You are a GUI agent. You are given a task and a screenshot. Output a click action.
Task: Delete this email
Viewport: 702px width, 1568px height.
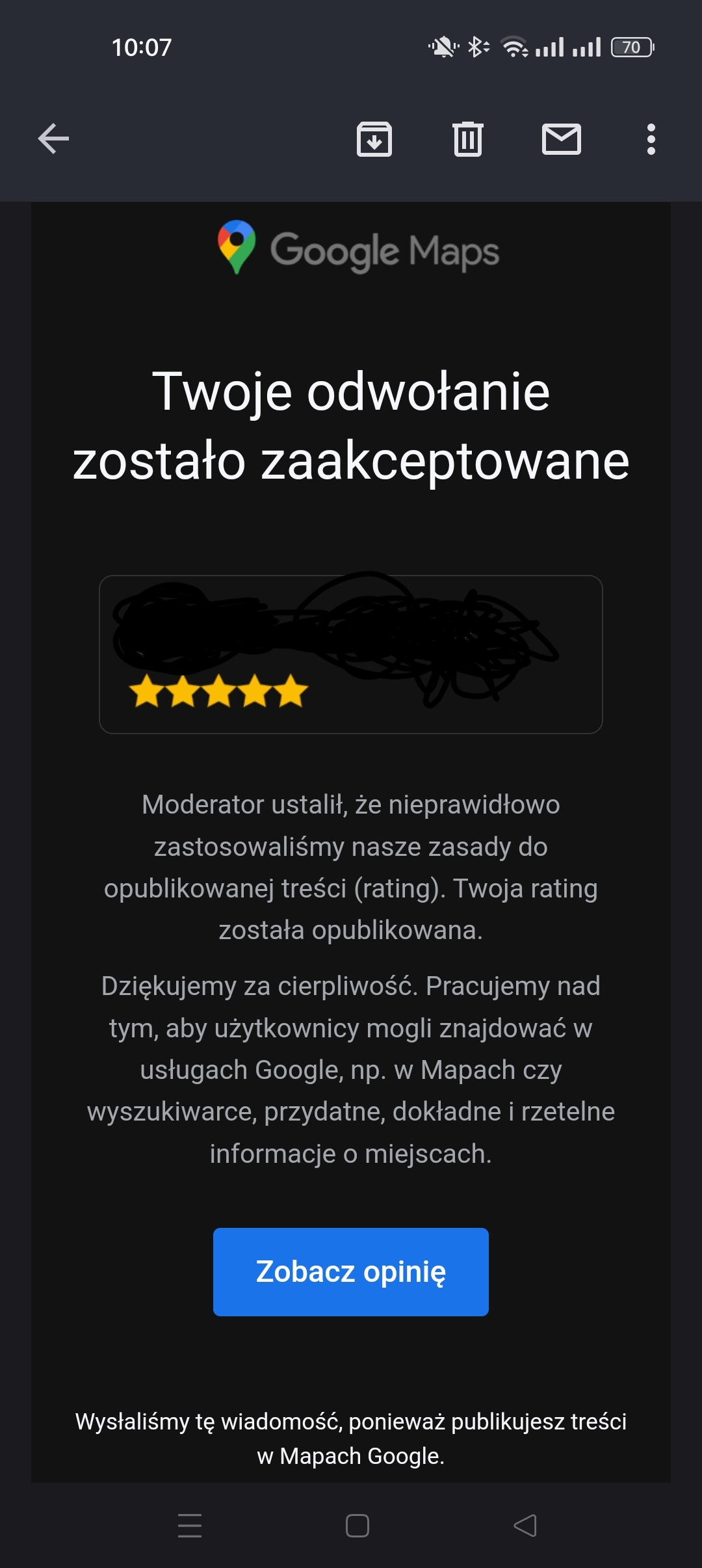point(468,139)
